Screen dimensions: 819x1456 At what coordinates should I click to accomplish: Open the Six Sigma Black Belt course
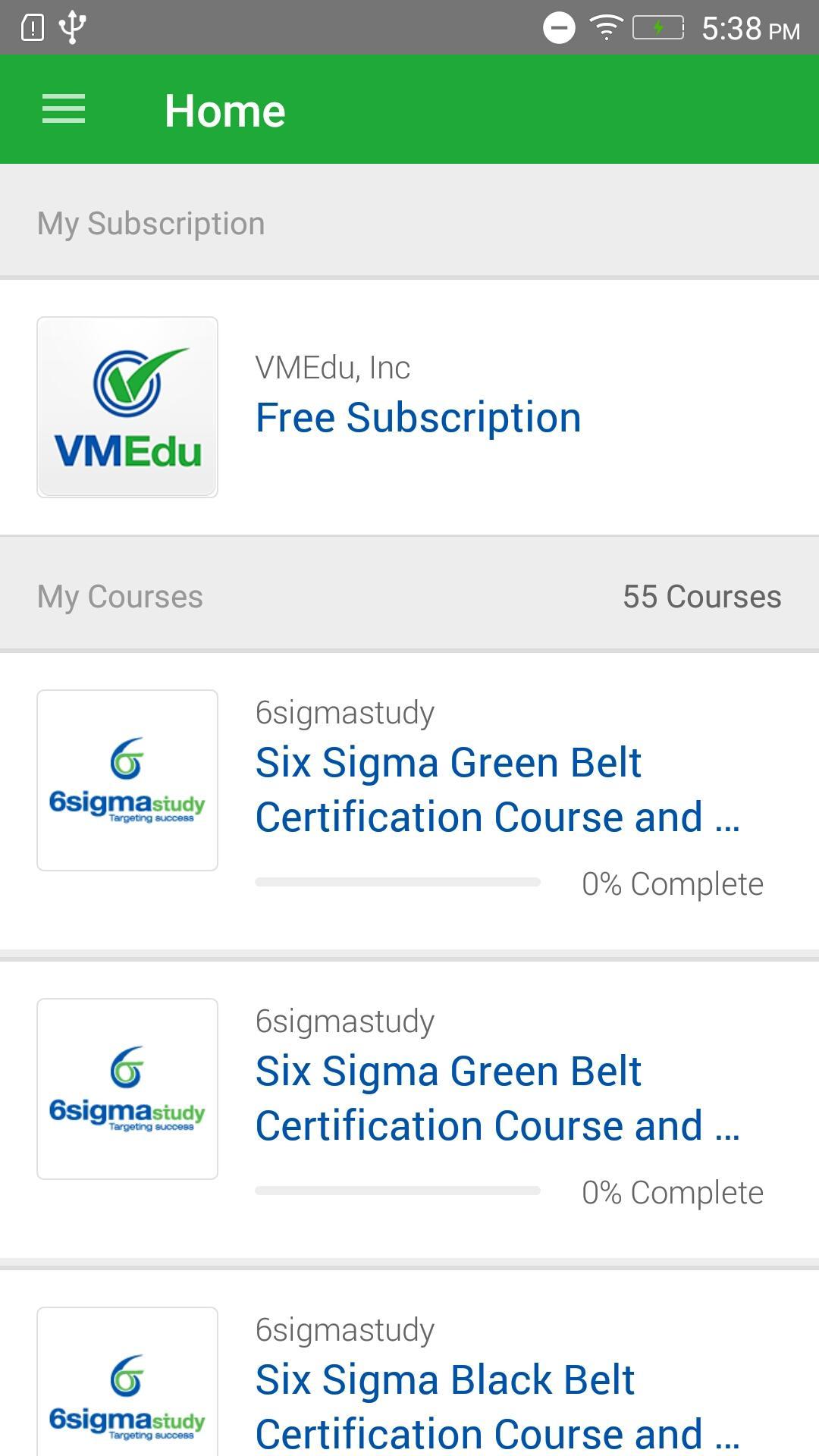point(444,1381)
